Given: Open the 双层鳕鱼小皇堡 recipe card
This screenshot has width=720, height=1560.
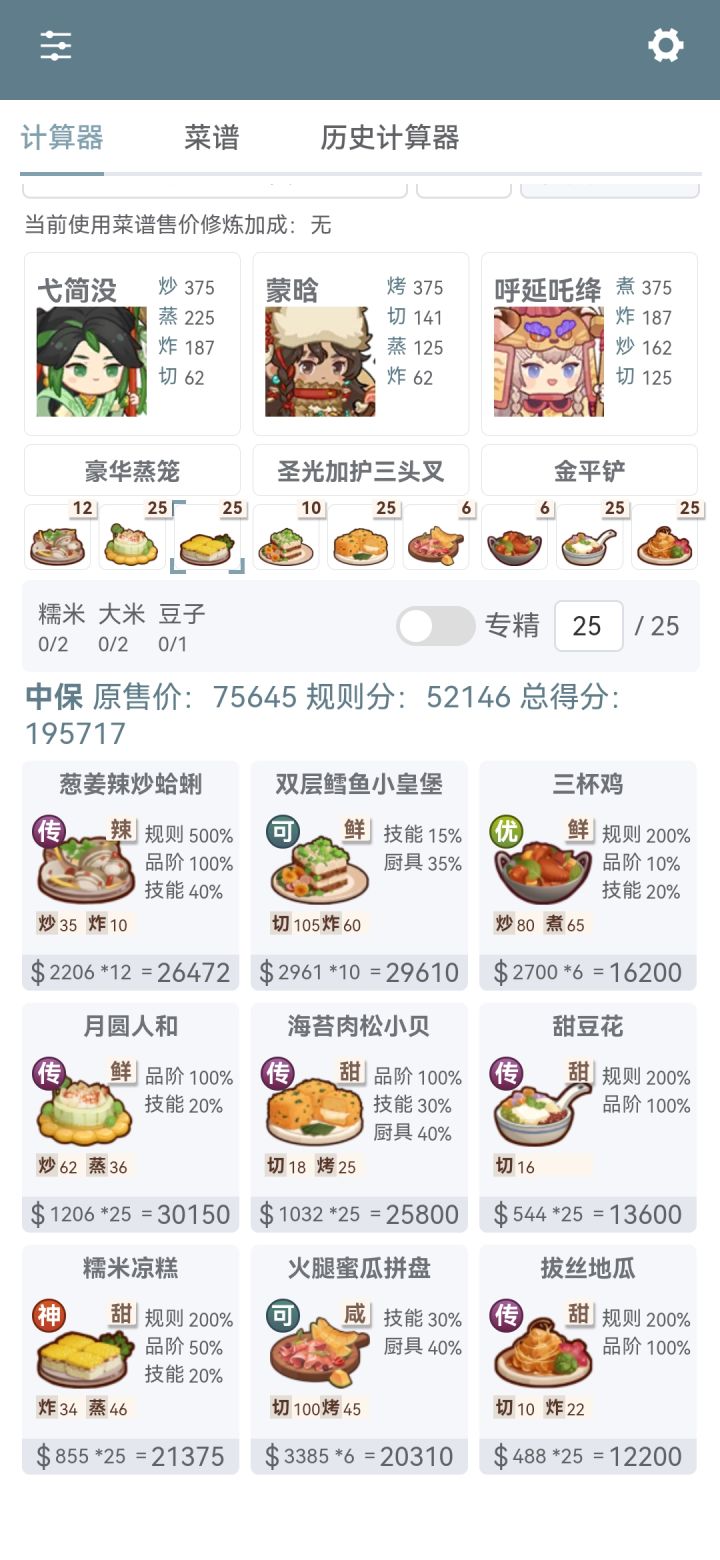Looking at the screenshot, I should 359,875.
